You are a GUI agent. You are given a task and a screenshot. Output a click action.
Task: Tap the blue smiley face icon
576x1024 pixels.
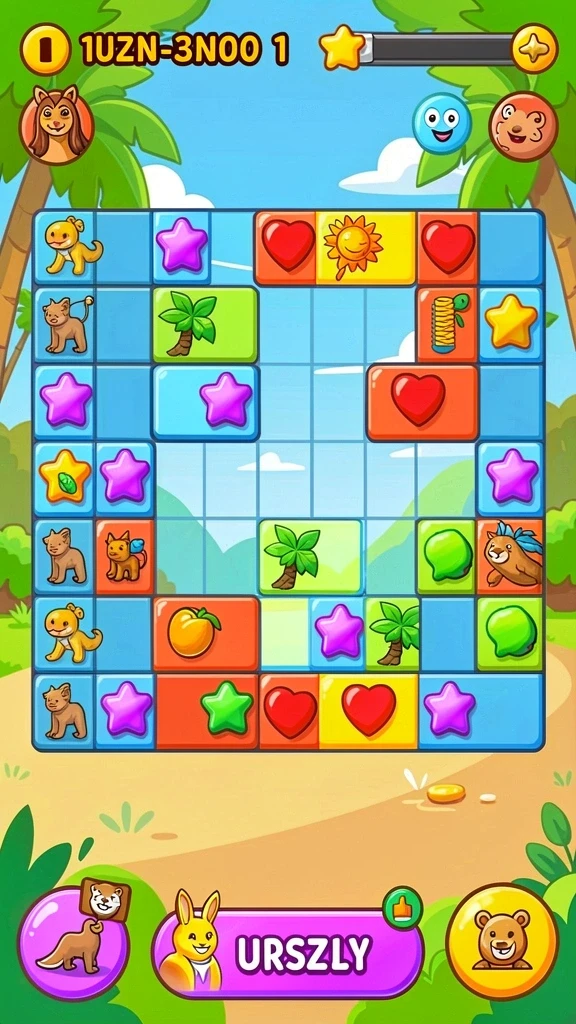pyautogui.click(x=441, y=123)
